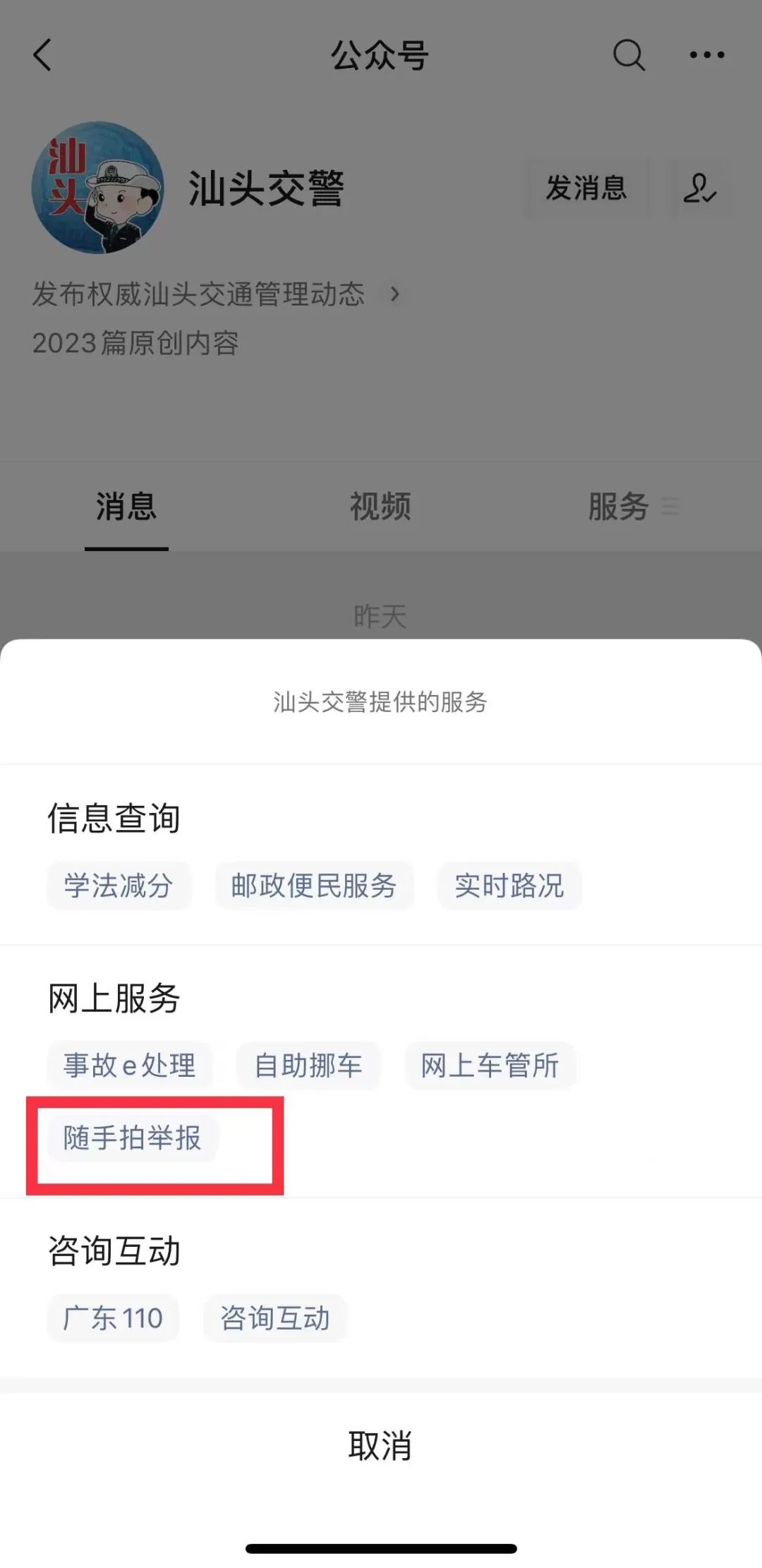Select 自助挪车 service
Viewport: 762px width, 1568px height.
click(x=308, y=1066)
